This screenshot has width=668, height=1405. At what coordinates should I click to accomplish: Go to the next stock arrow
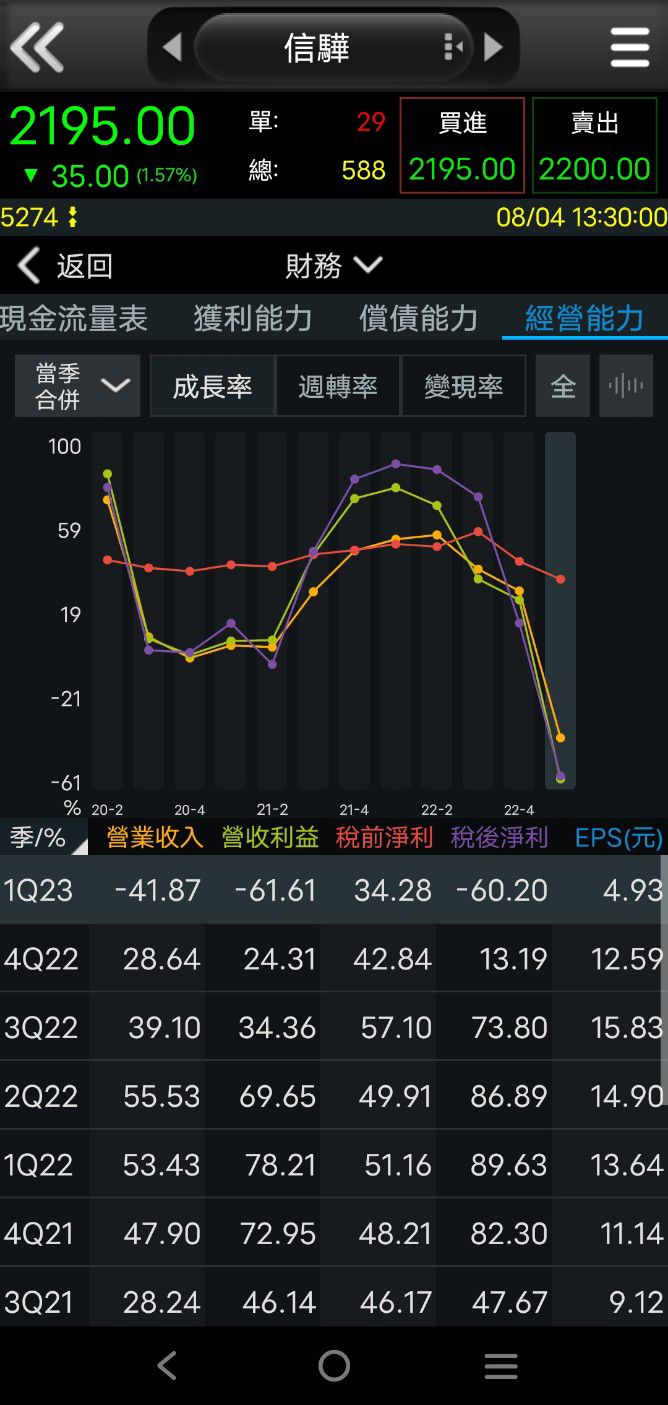coord(493,47)
